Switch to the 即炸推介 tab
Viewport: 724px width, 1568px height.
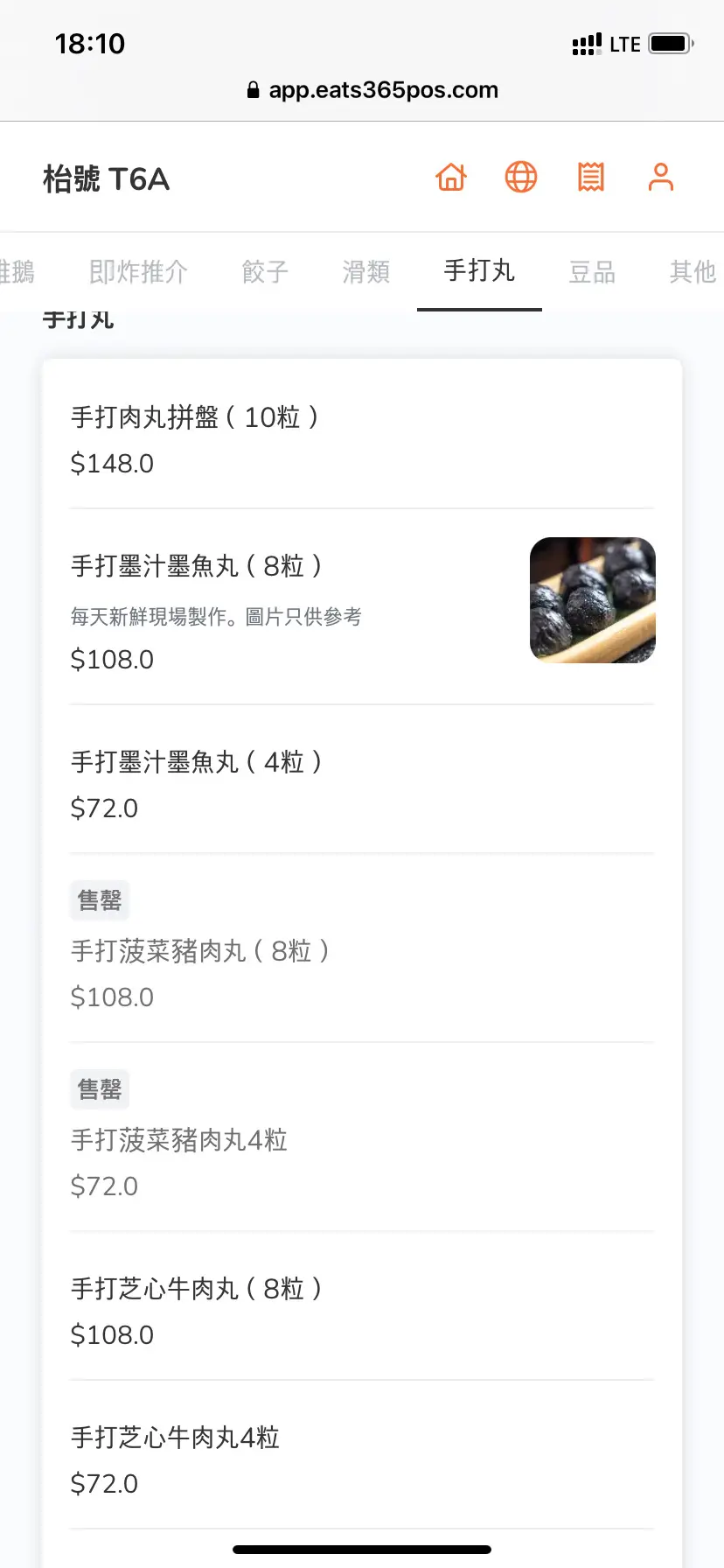[x=138, y=272]
